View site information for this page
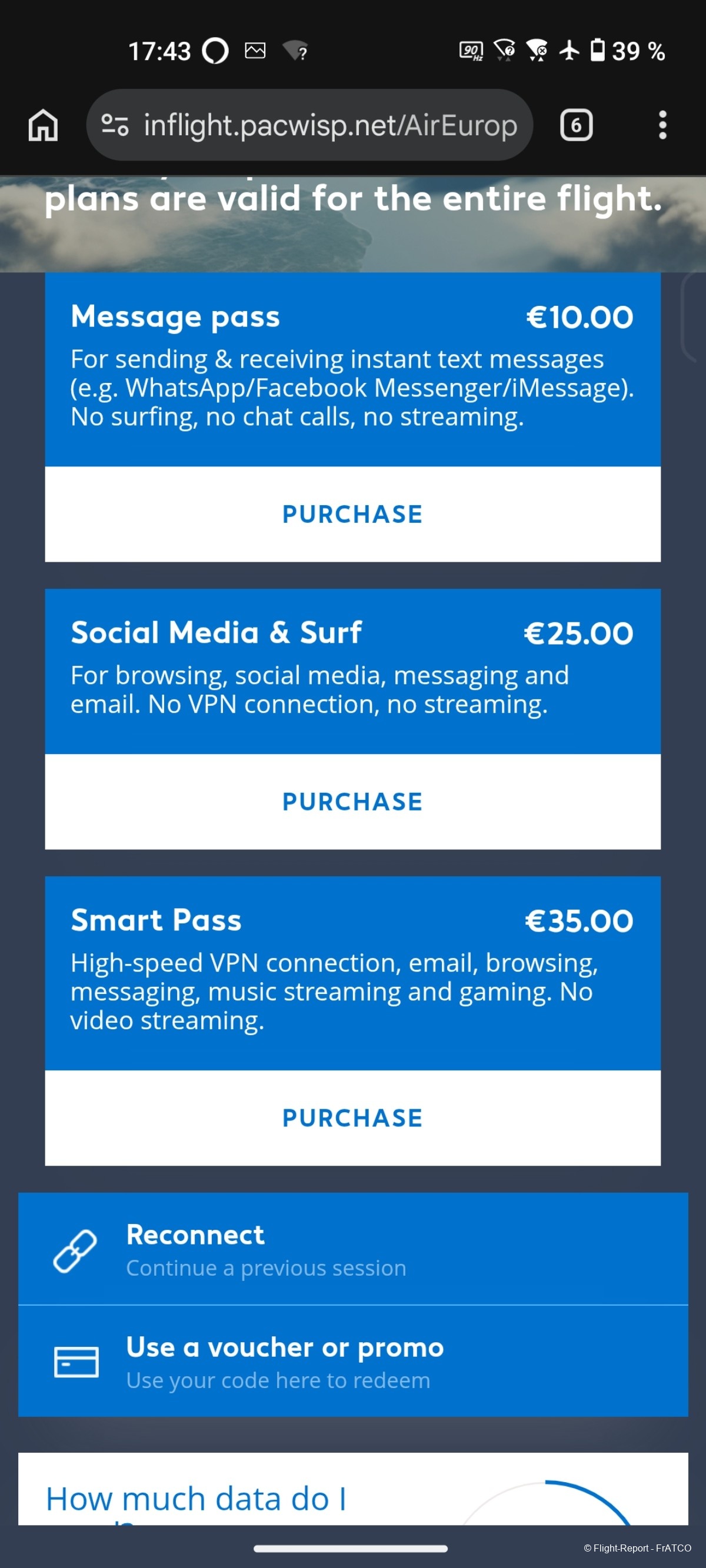The image size is (706, 1568). pos(115,125)
